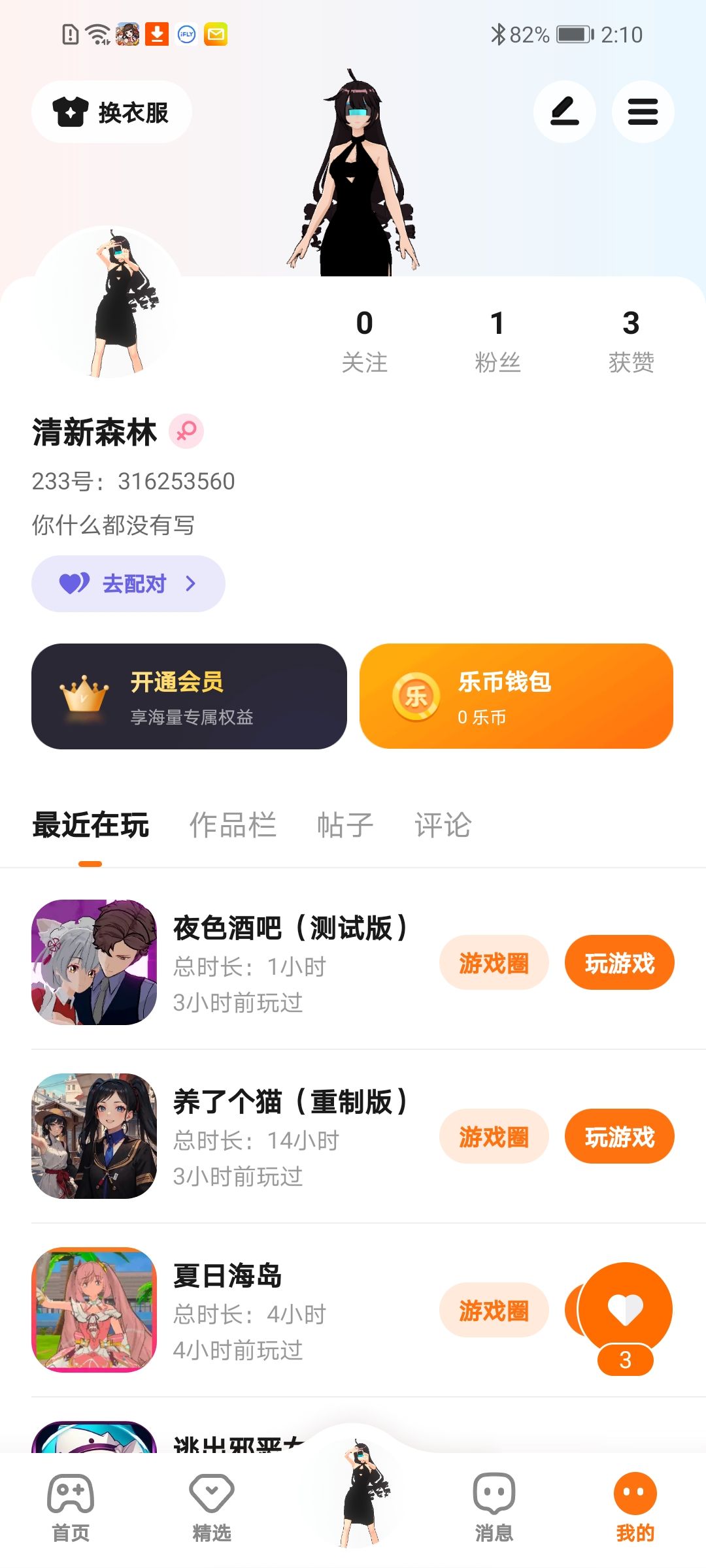Open the hamburger menu icon
The width and height of the screenshot is (706, 1568).
click(x=643, y=112)
